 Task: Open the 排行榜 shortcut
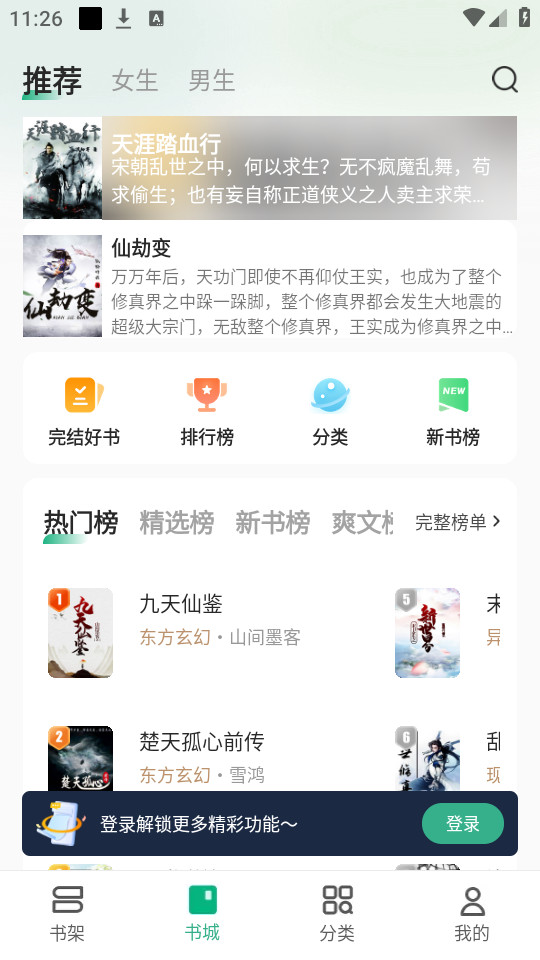pyautogui.click(x=207, y=409)
